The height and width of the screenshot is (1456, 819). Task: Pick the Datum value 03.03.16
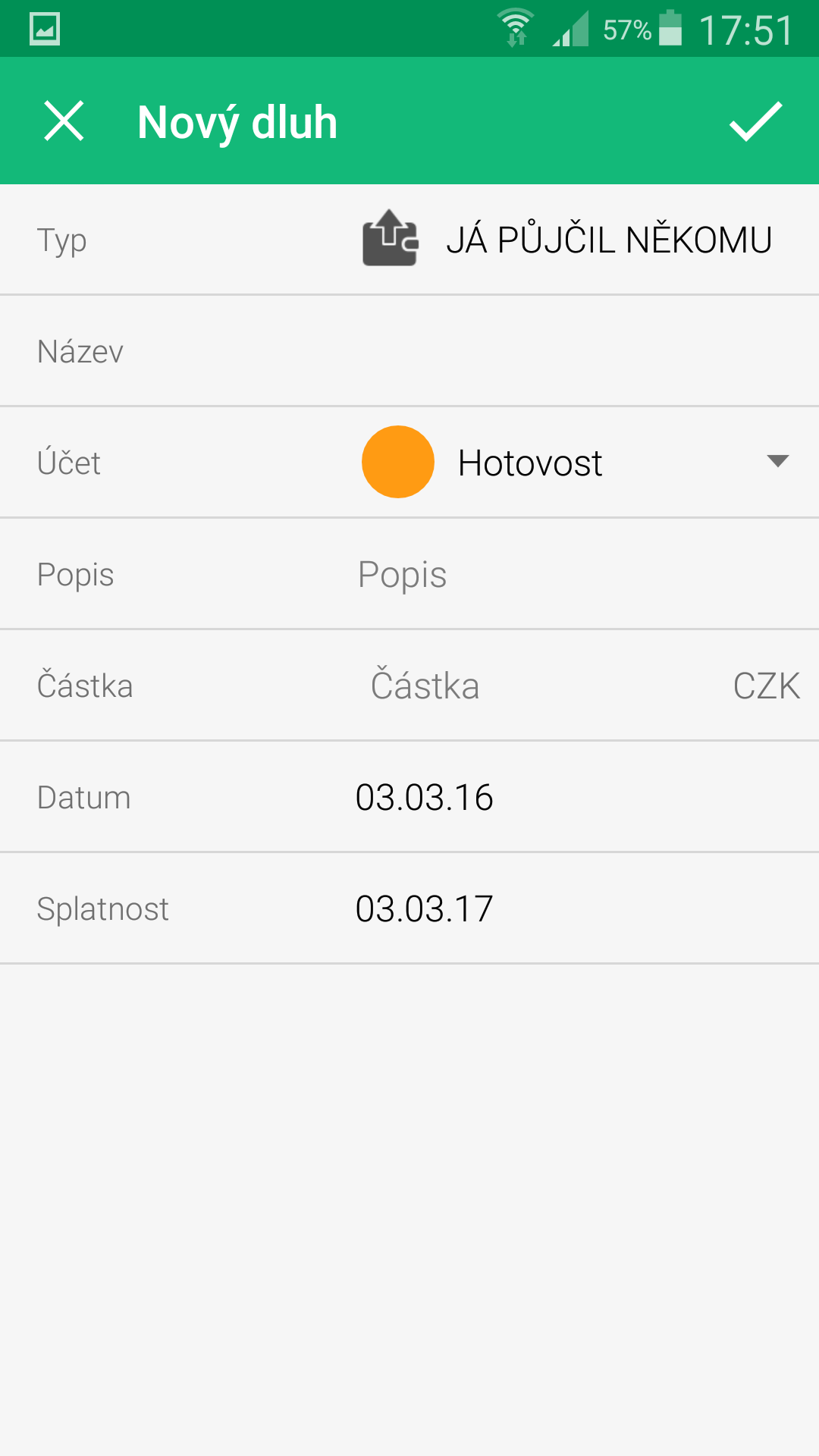tap(425, 797)
